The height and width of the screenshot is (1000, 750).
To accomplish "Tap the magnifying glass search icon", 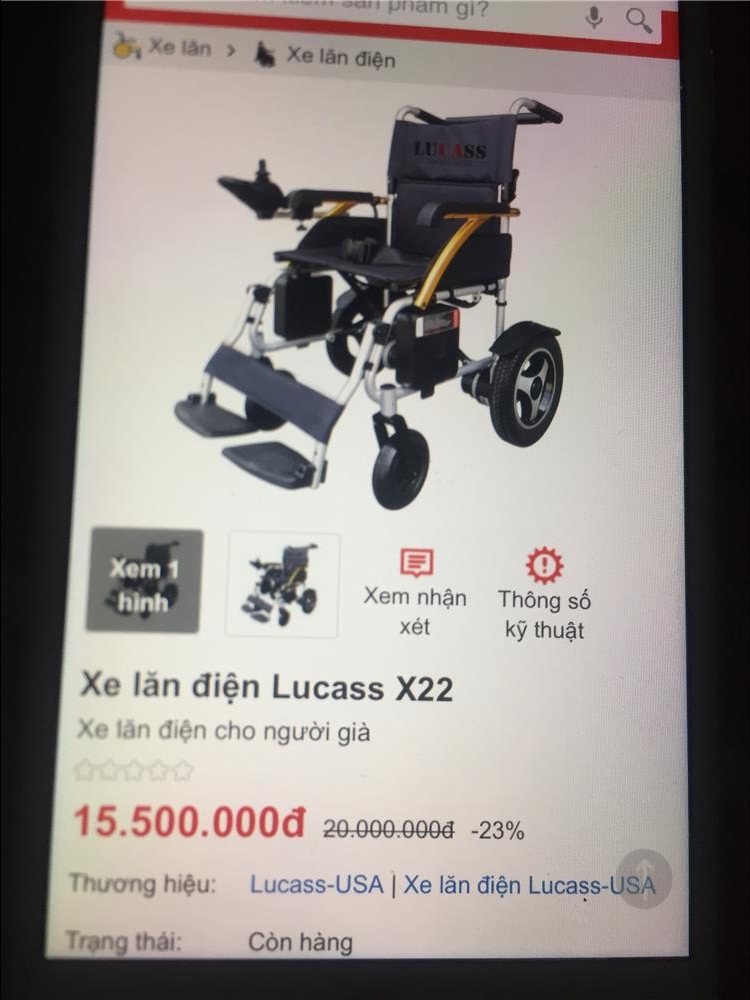I will [x=639, y=18].
